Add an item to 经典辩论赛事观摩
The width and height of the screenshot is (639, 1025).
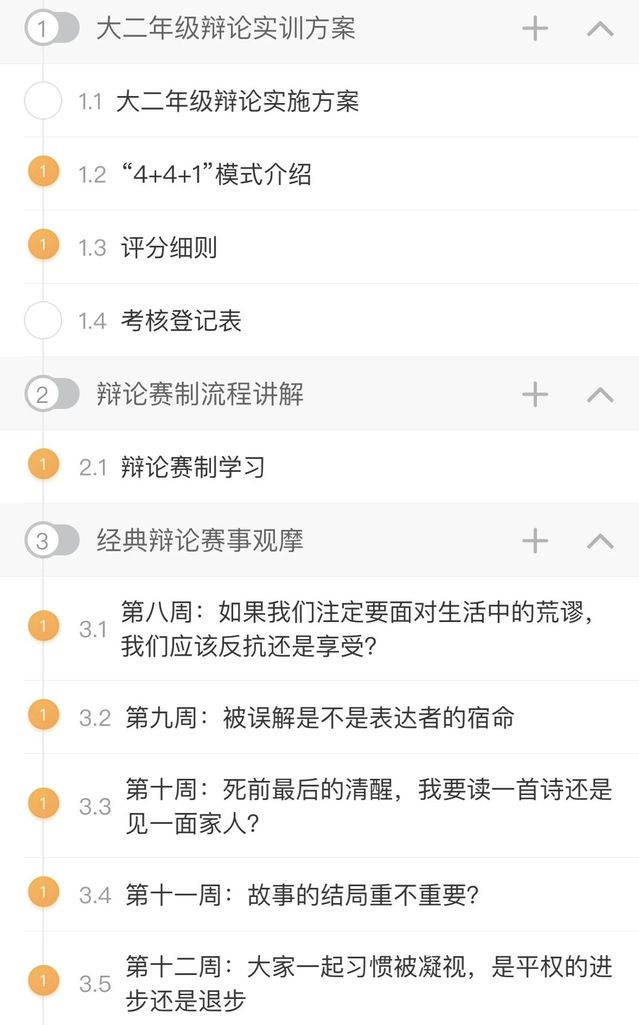535,541
